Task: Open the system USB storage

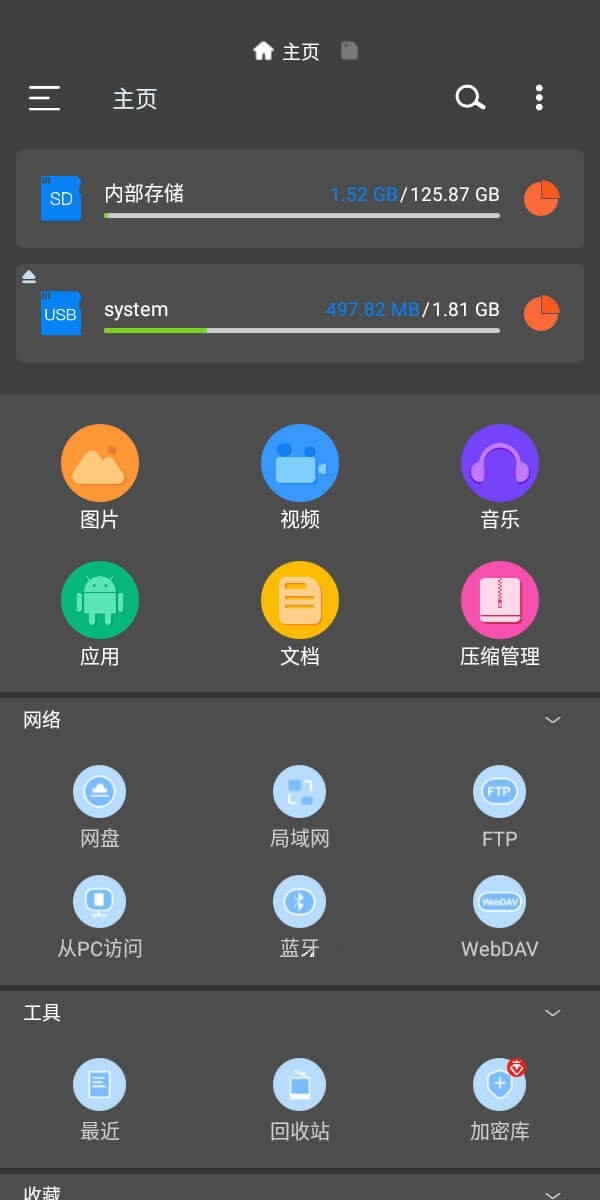Action: pos(300,314)
